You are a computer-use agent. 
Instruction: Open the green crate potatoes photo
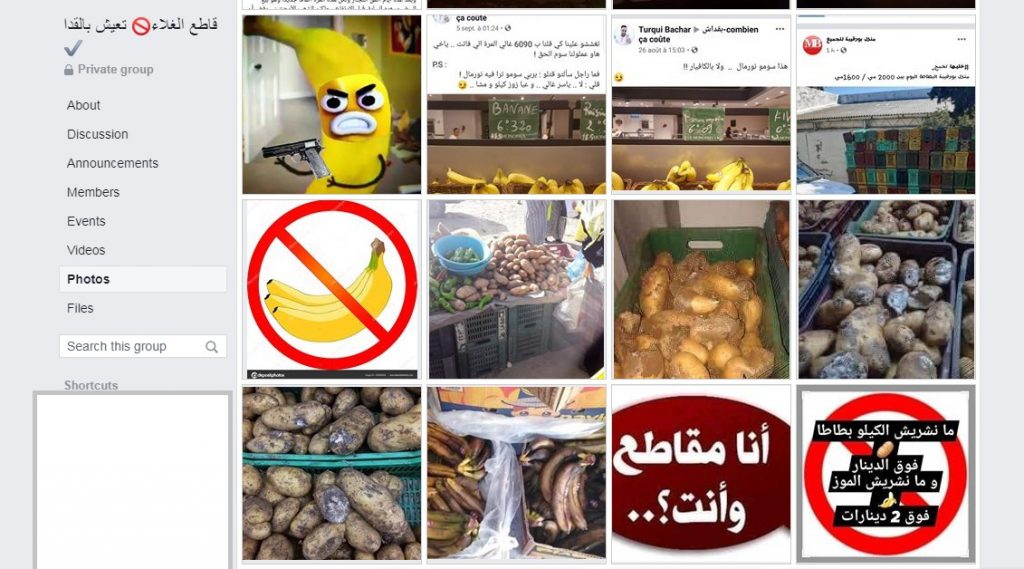700,289
